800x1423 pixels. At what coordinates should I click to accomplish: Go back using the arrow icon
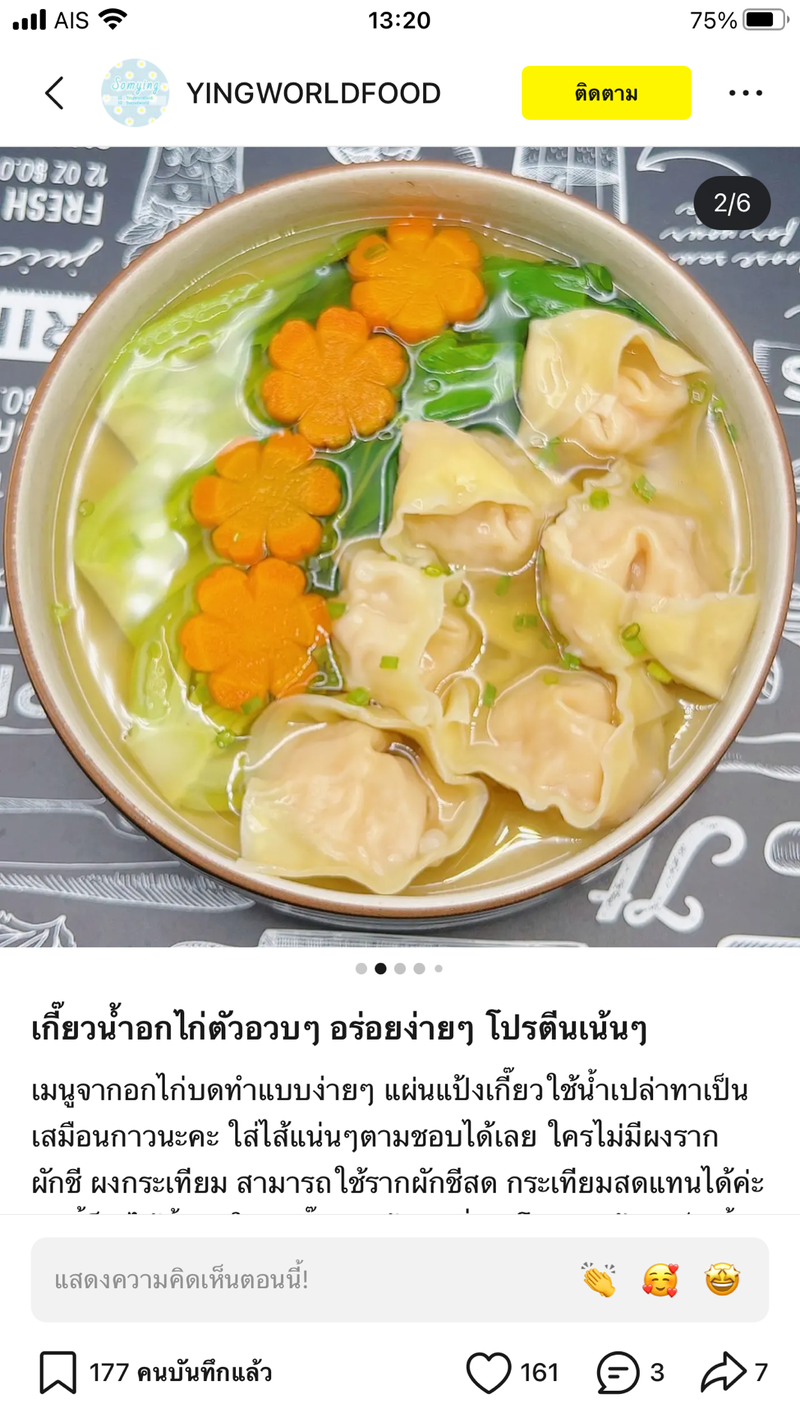[x=54, y=93]
